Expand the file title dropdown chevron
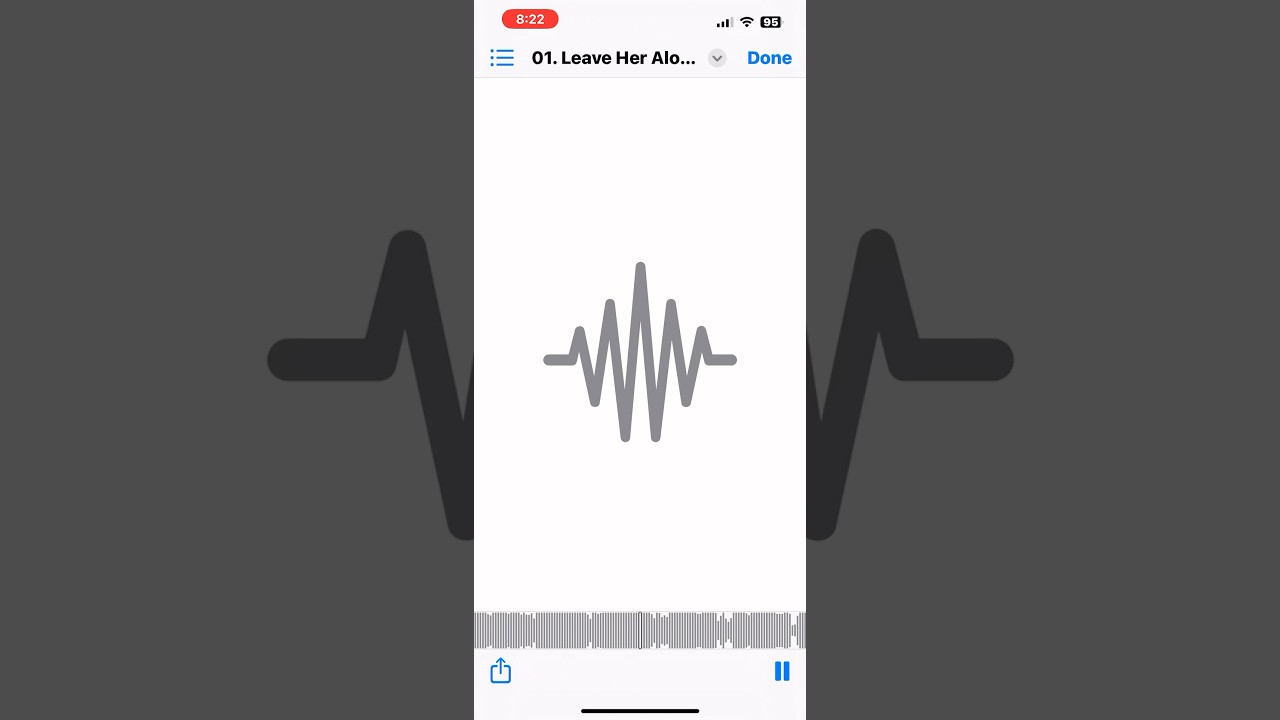This screenshot has height=720, width=1280. (x=717, y=58)
